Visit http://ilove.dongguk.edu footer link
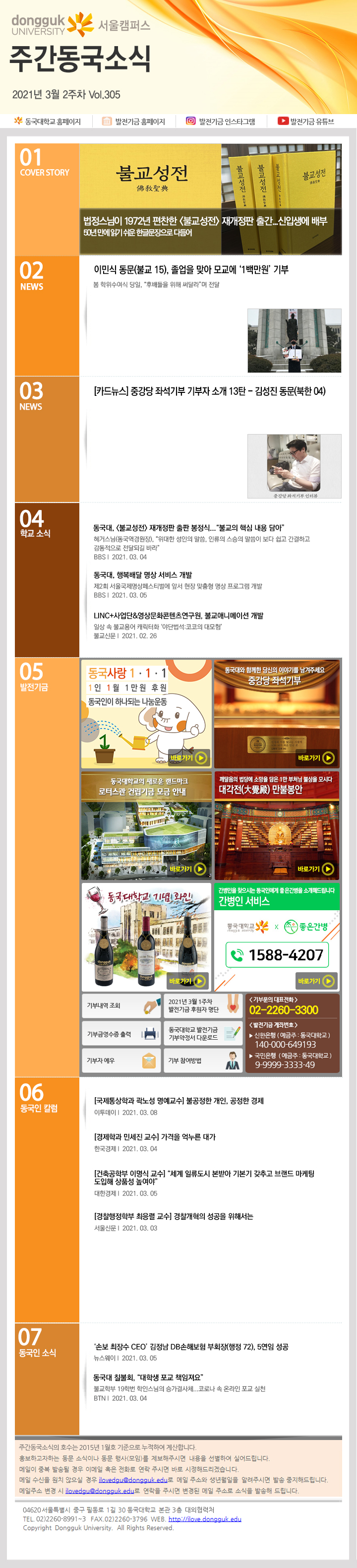The height and width of the screenshot is (1568, 357). [204, 1519]
